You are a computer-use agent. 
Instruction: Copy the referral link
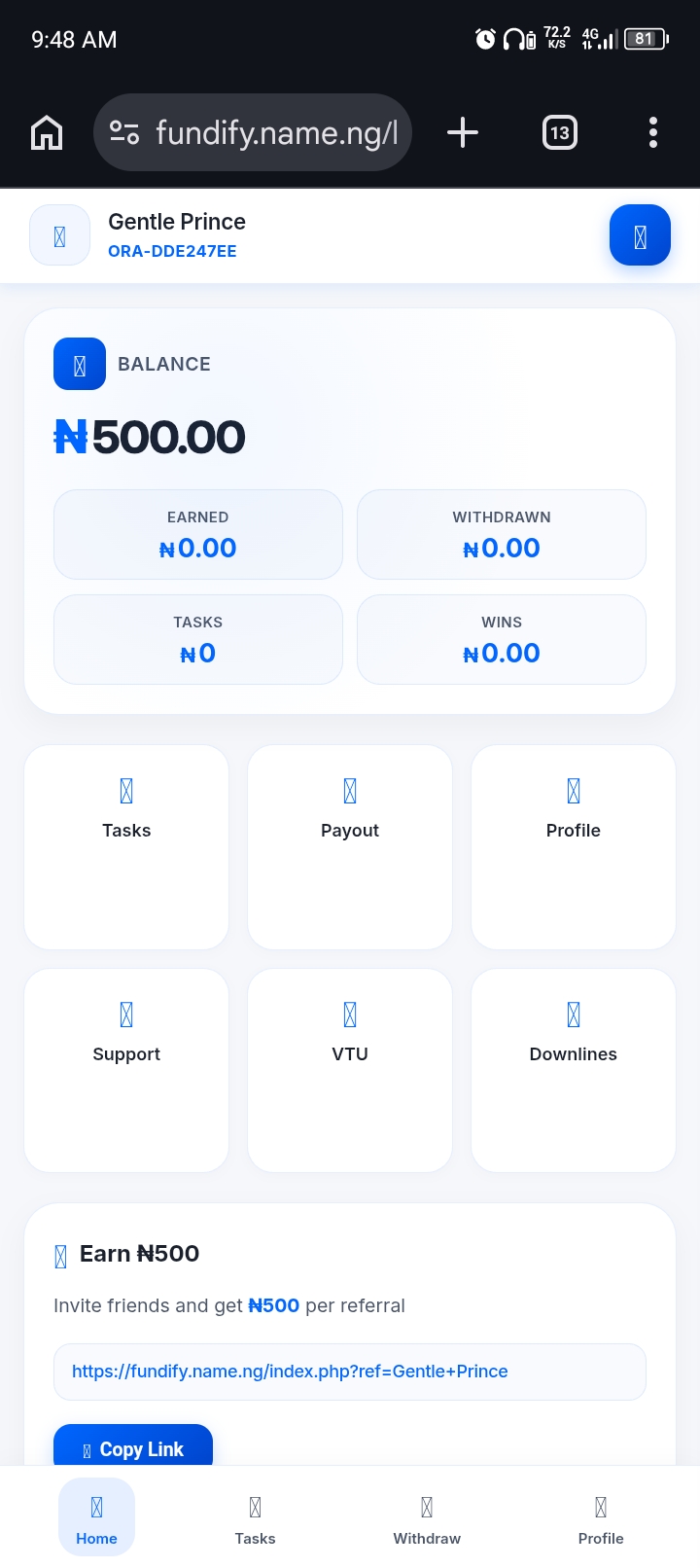click(x=133, y=1446)
